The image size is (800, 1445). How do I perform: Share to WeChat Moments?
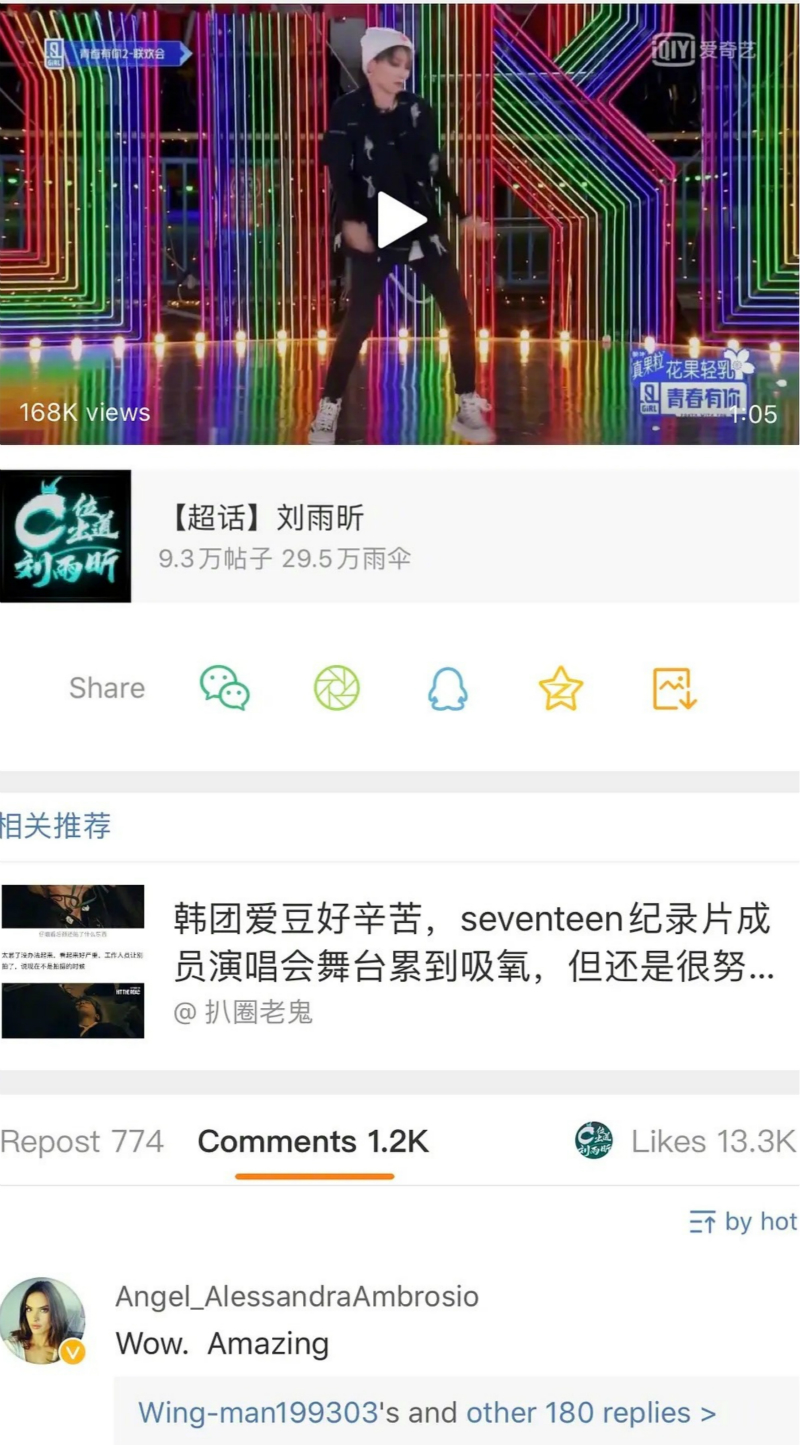[x=336, y=688]
